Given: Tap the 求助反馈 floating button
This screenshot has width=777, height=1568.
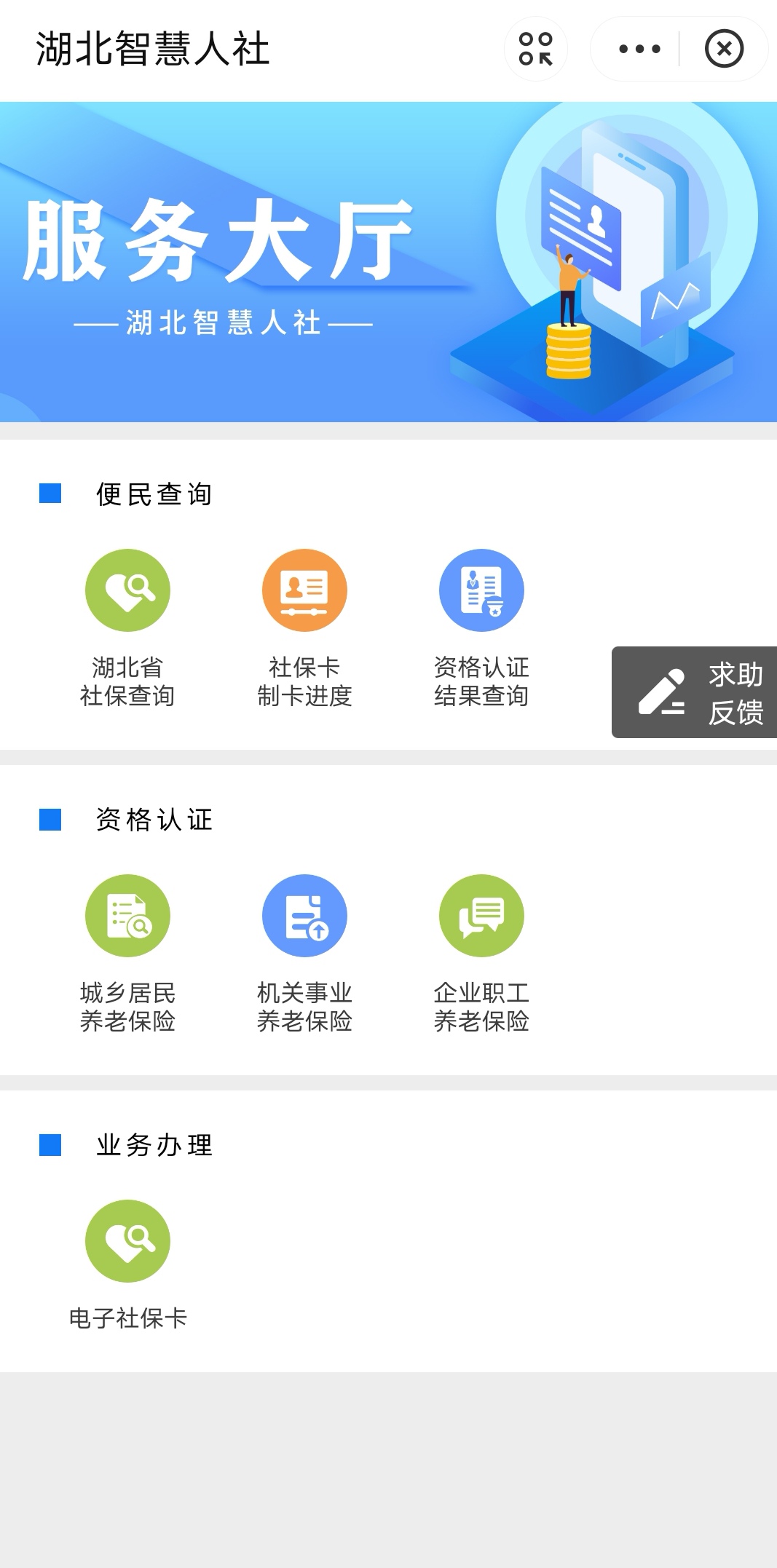Looking at the screenshot, I should click(694, 692).
